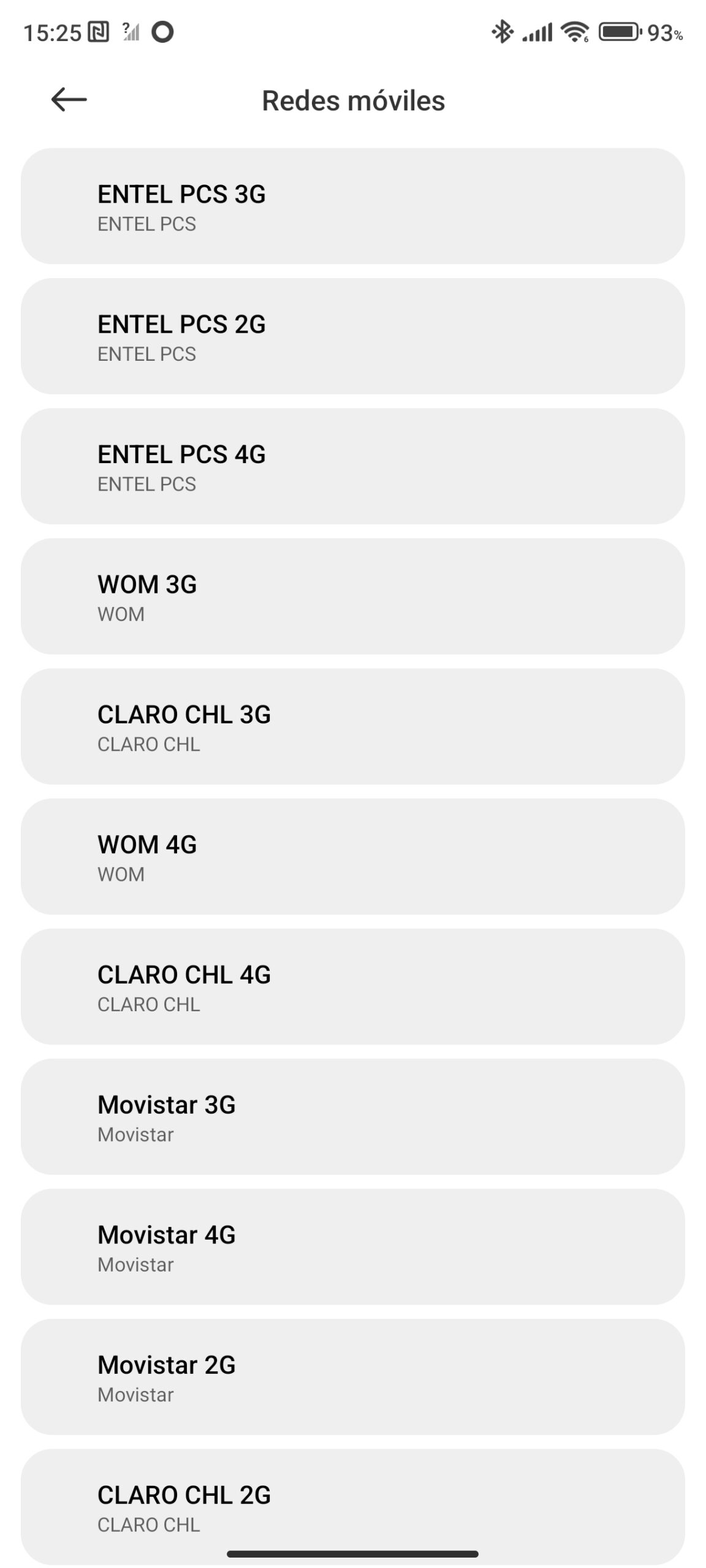Choose ENTEL PCS 2G network
This screenshot has width=706, height=1568.
coord(352,336)
